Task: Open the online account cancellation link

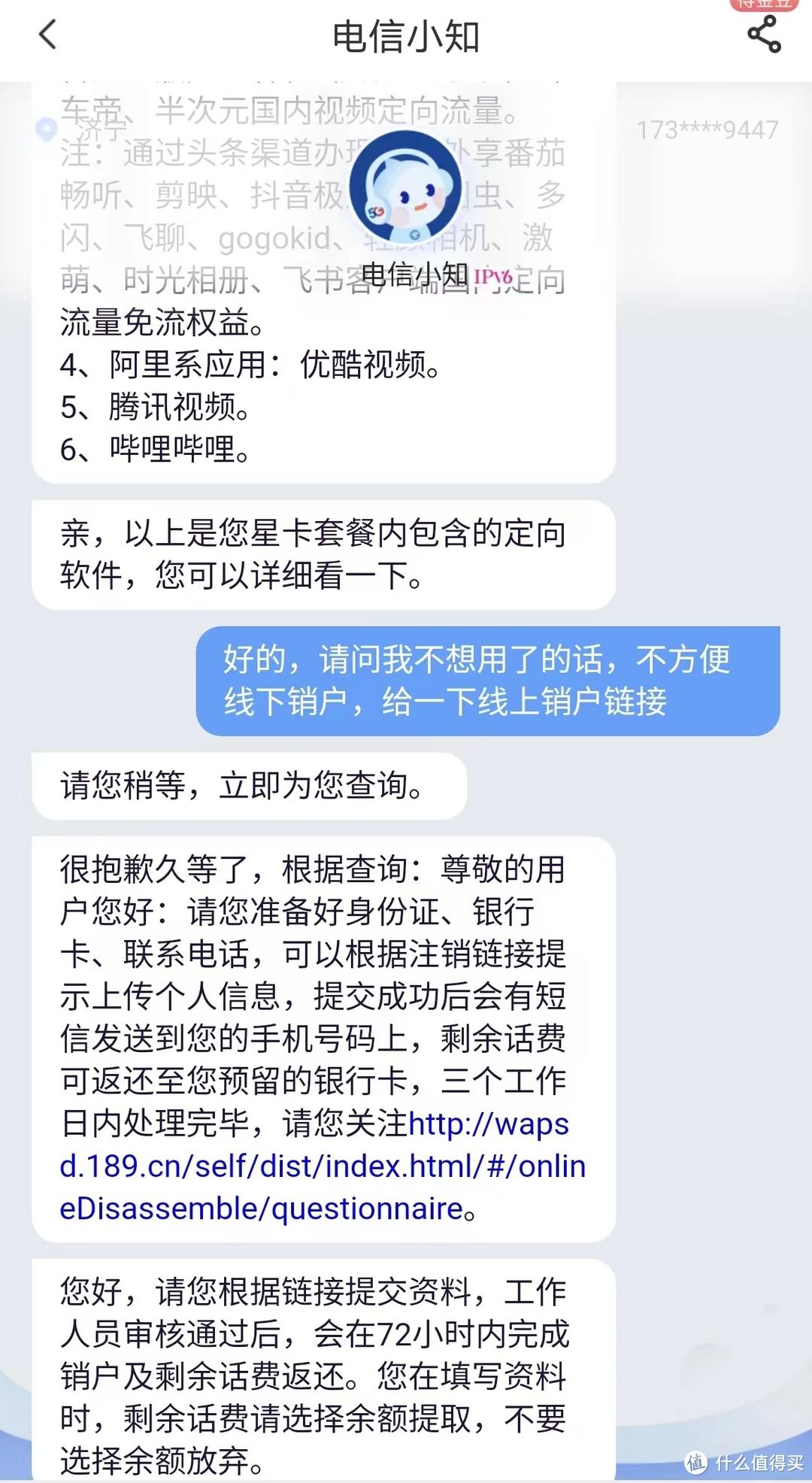Action: tap(323, 1166)
